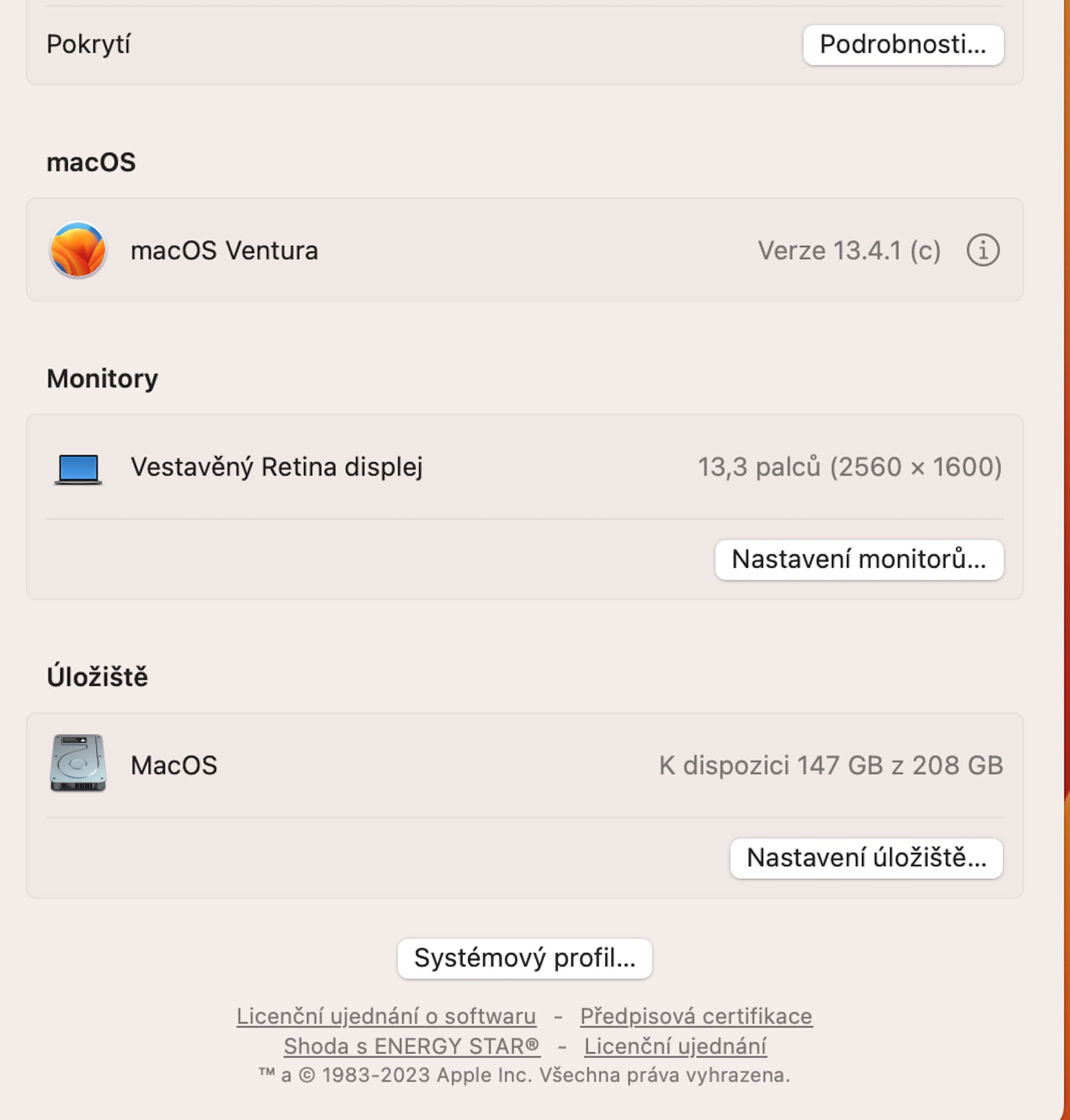Screen dimensions: 1070x1120
Task: Open the Podrobnosti button next to Pokrytí
Action: click(903, 45)
